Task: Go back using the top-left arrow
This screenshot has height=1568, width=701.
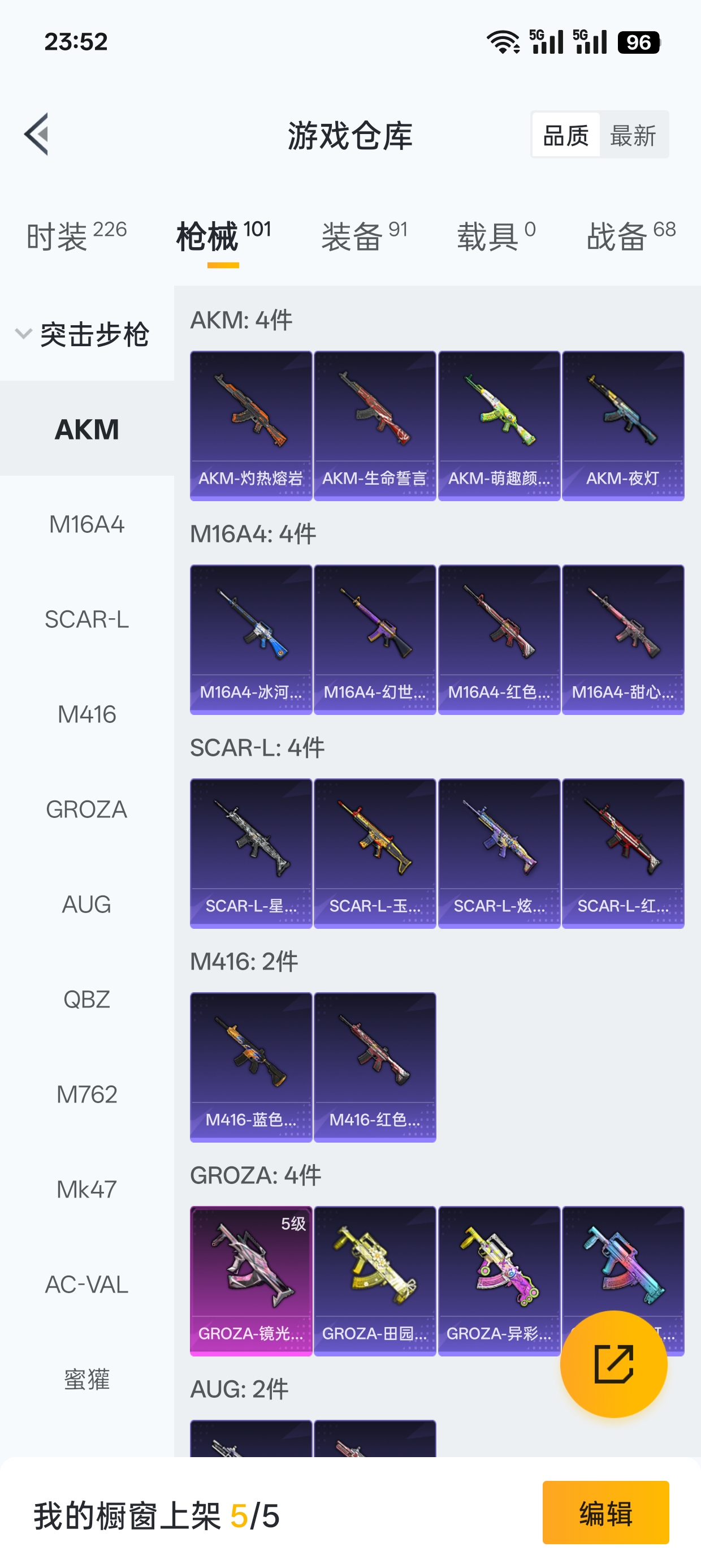Action: point(37,135)
